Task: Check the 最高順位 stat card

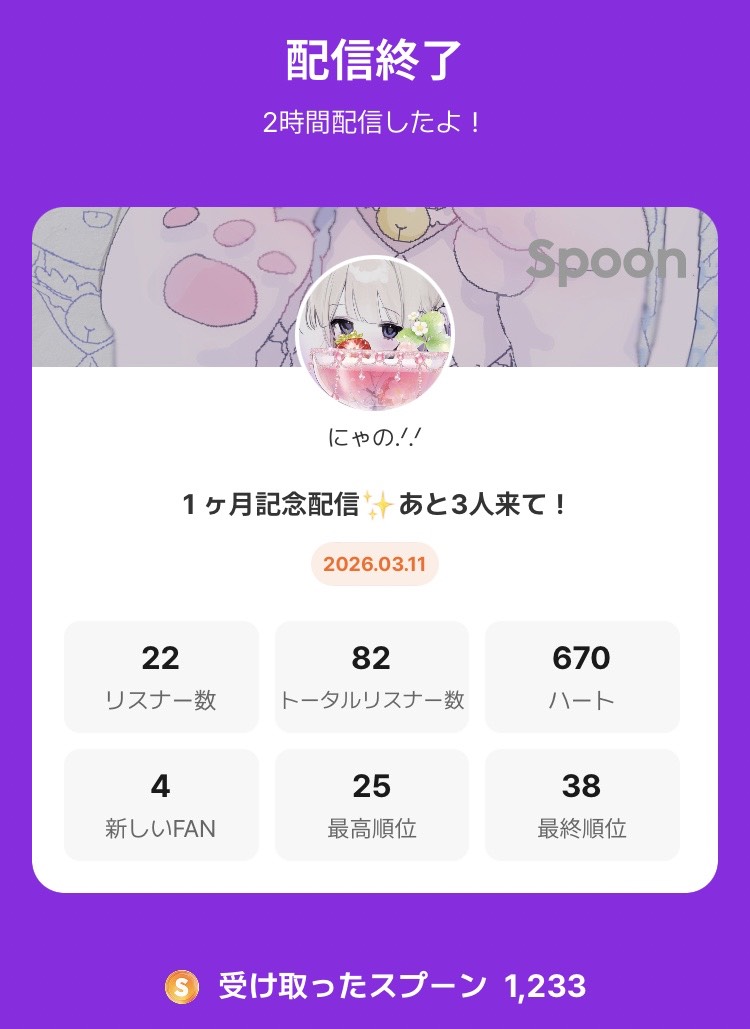Action: click(x=372, y=803)
